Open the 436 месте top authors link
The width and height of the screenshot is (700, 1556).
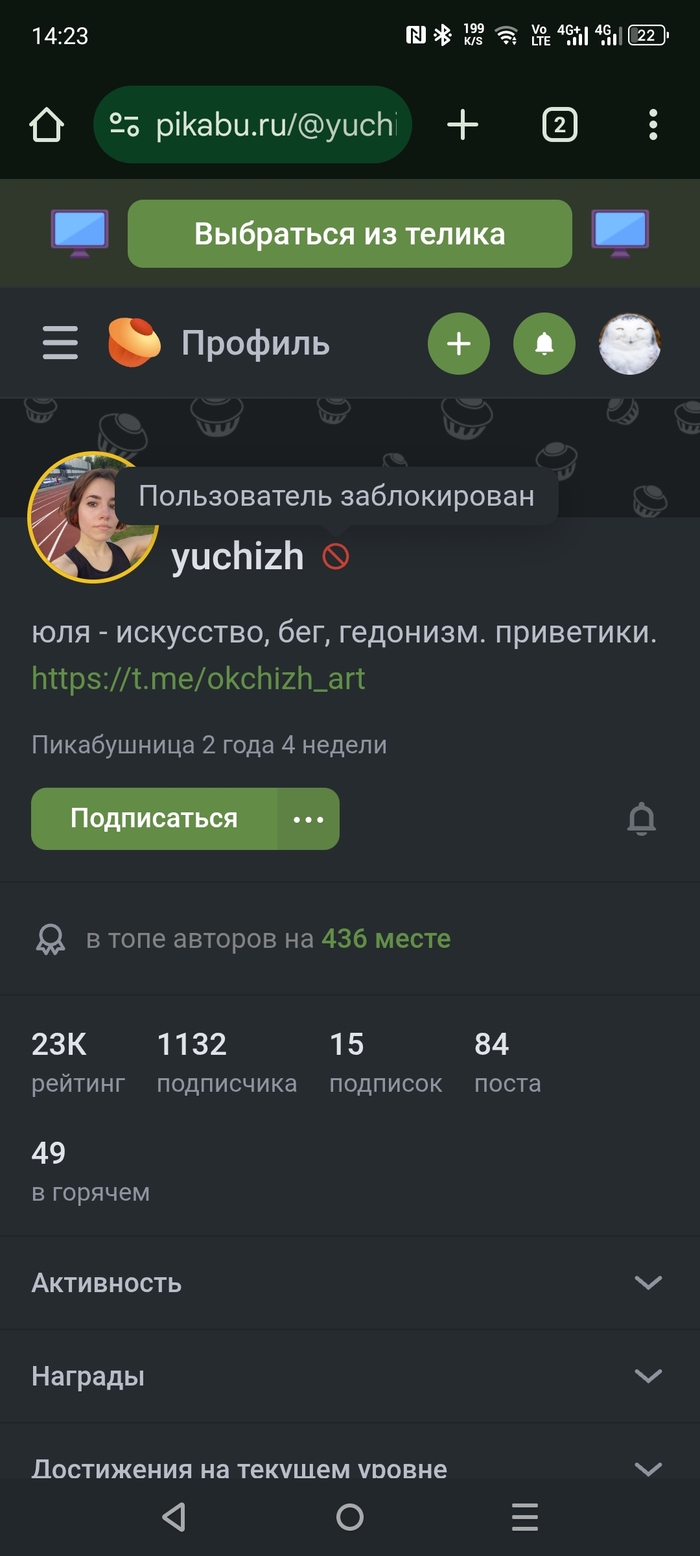pyautogui.click(x=385, y=939)
